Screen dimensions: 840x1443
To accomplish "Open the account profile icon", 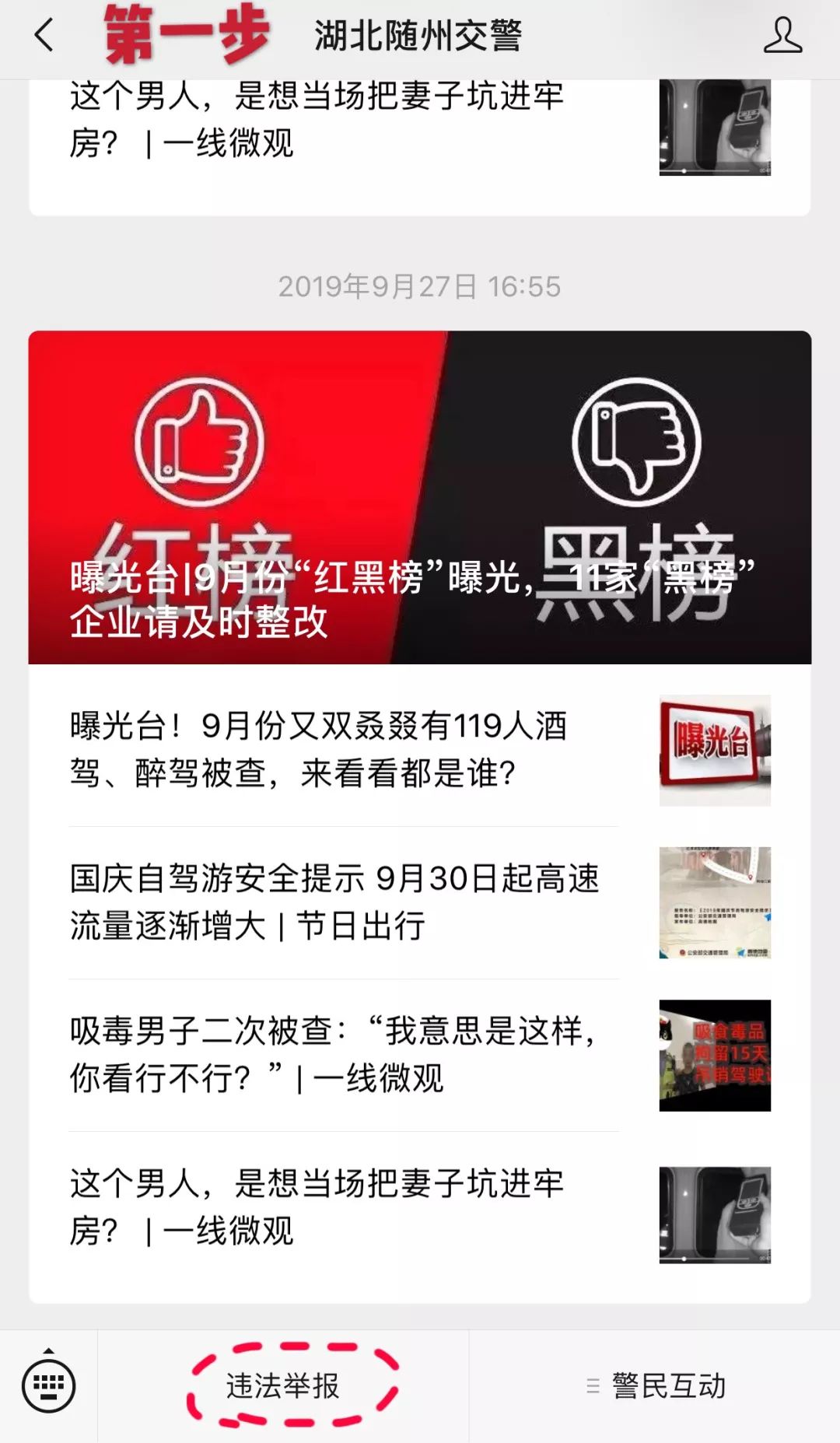I will coord(782,36).
